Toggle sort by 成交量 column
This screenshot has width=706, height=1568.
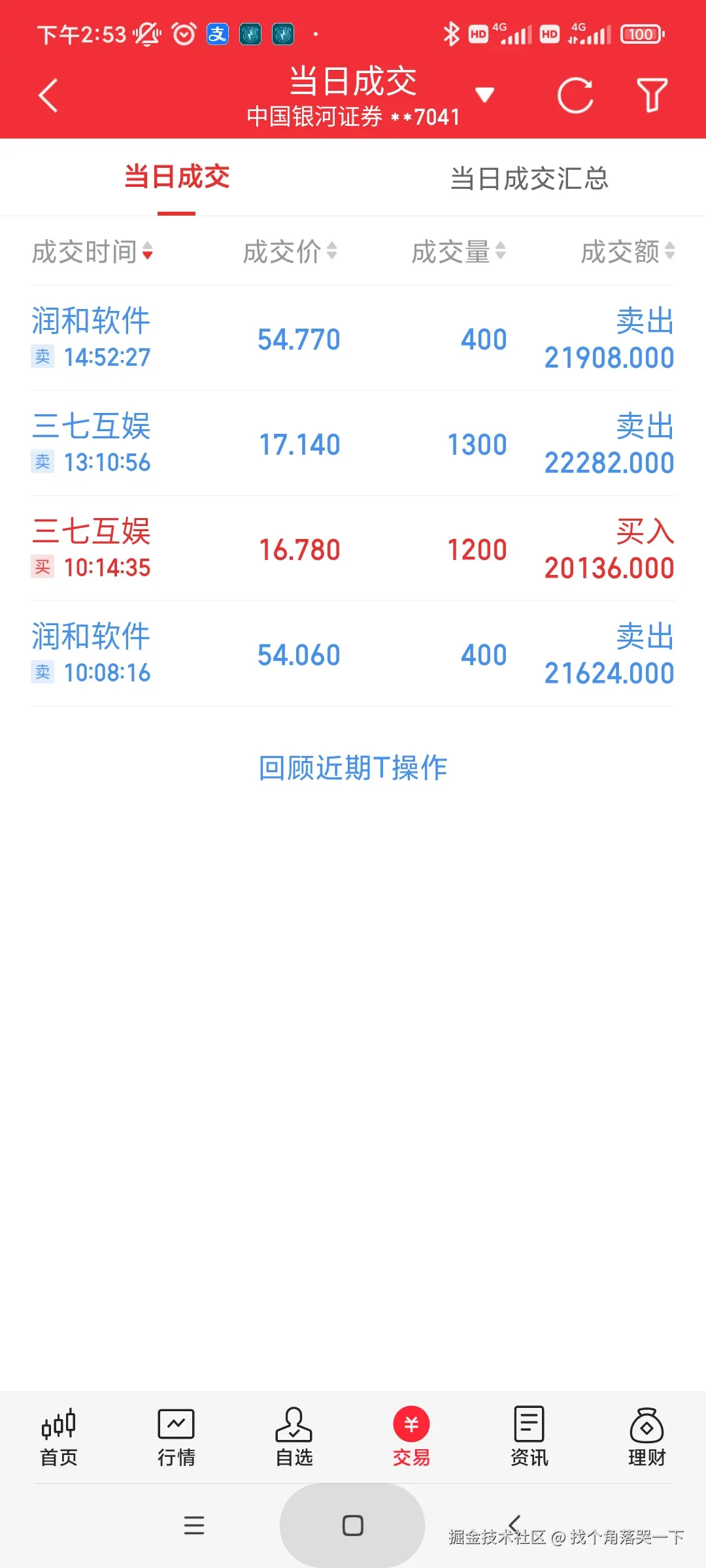pyautogui.click(x=458, y=252)
